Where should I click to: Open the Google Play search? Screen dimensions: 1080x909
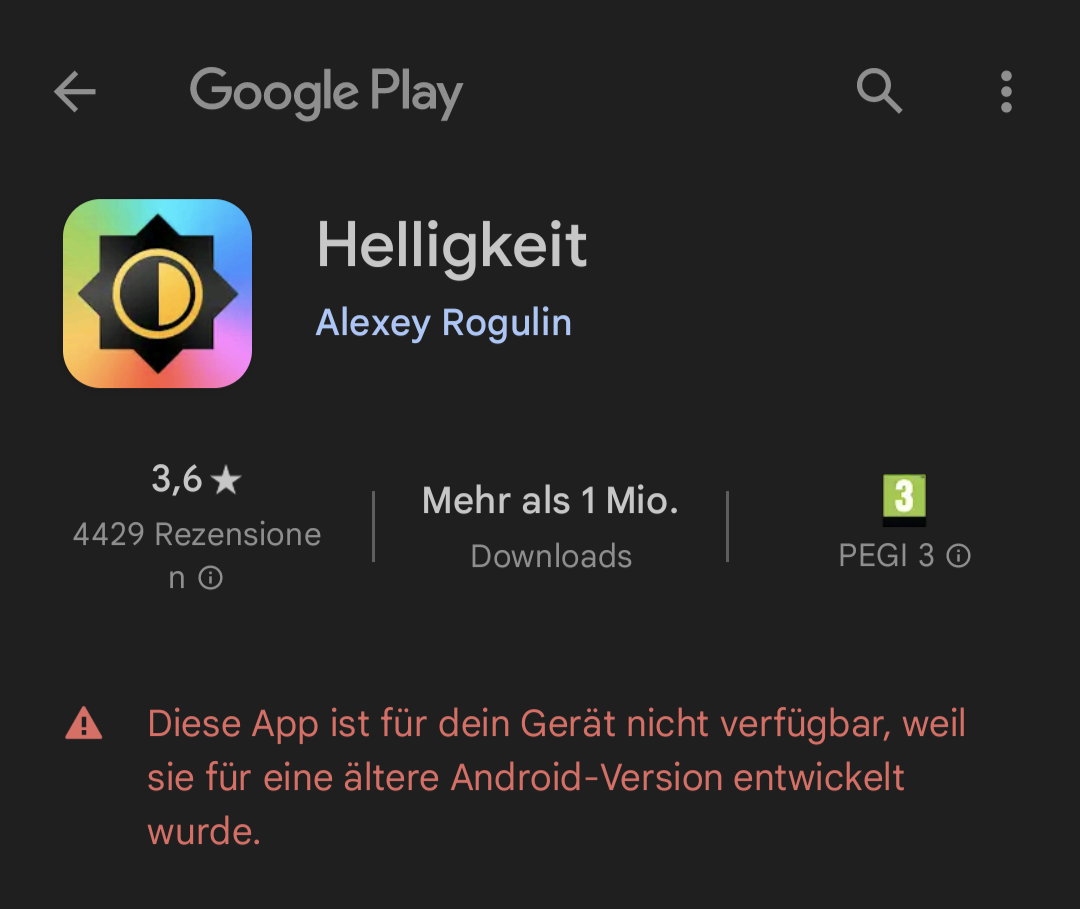(x=879, y=92)
